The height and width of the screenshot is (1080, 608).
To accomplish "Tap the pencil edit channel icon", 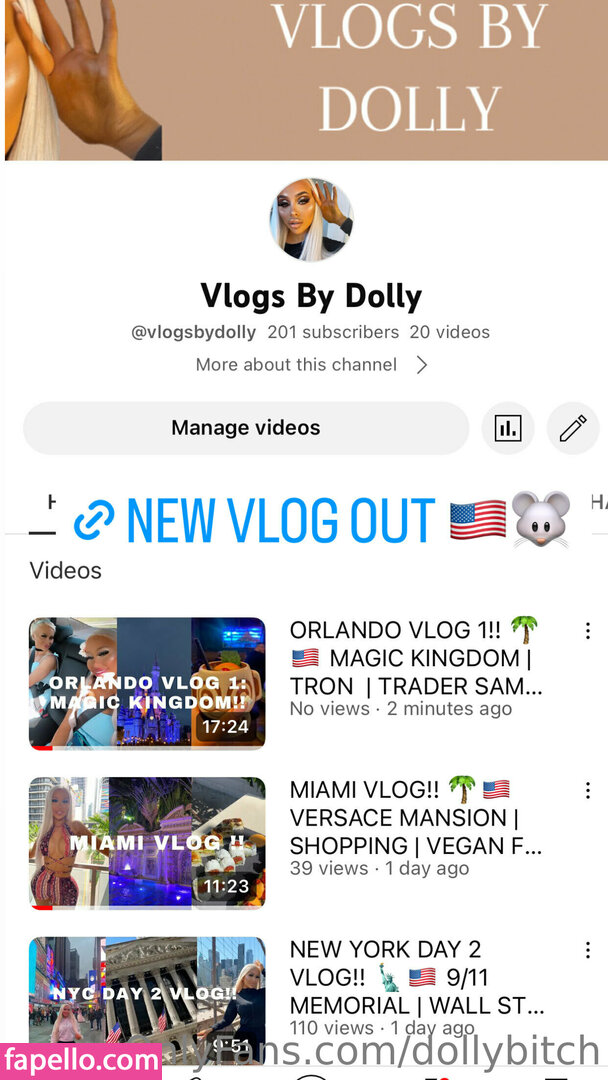I will pos(573,429).
